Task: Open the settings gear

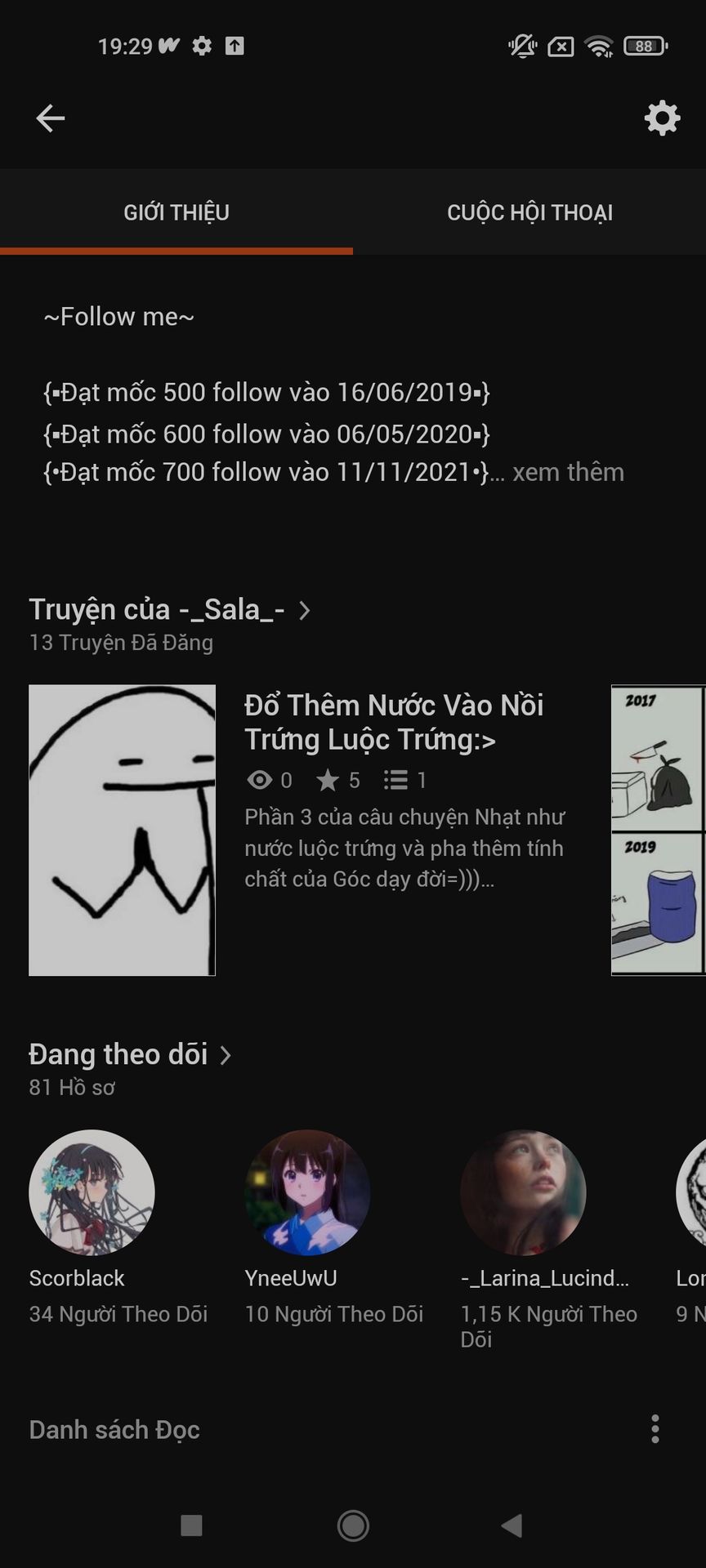Action: pyautogui.click(x=662, y=118)
